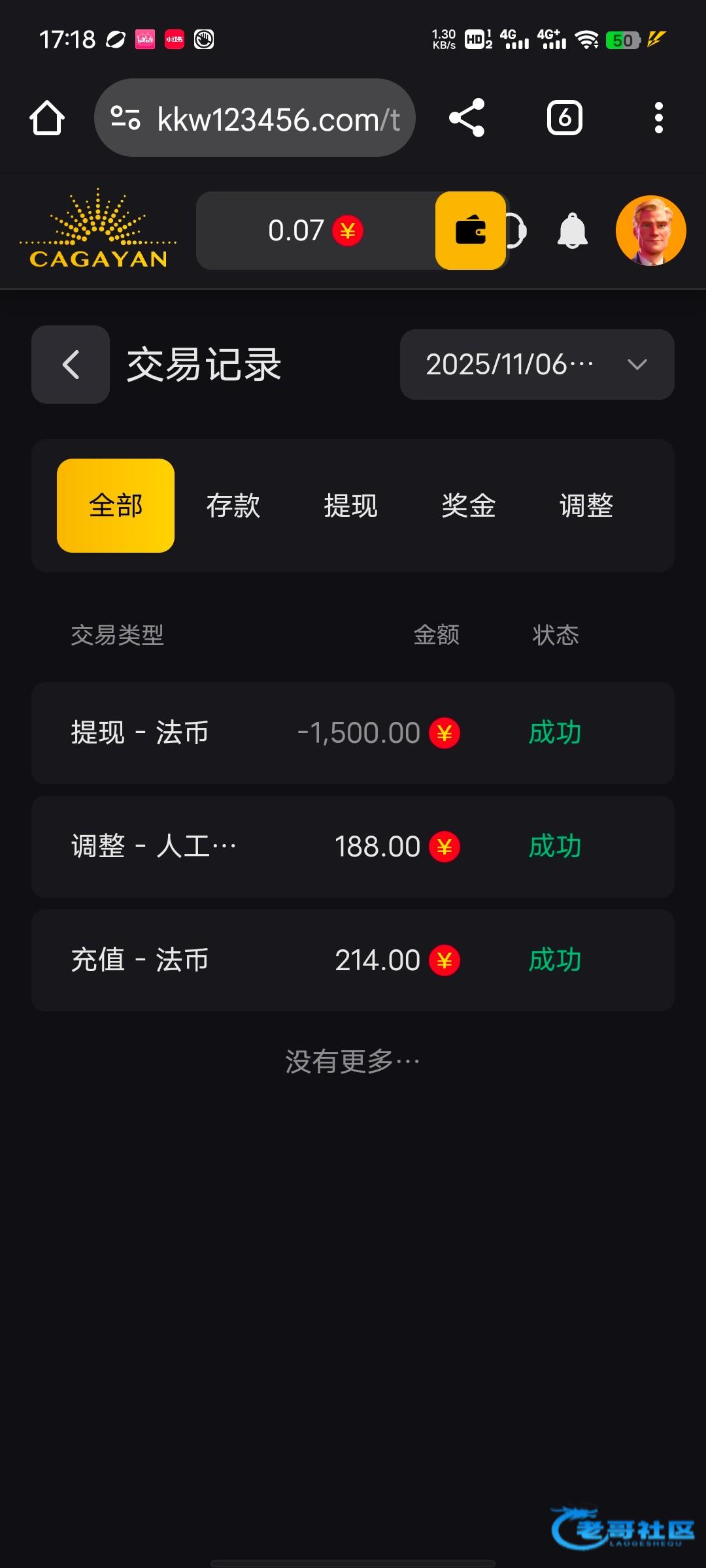The width and height of the screenshot is (706, 1568).
Task: Share this page from the browser toolbar
Action: tap(467, 118)
